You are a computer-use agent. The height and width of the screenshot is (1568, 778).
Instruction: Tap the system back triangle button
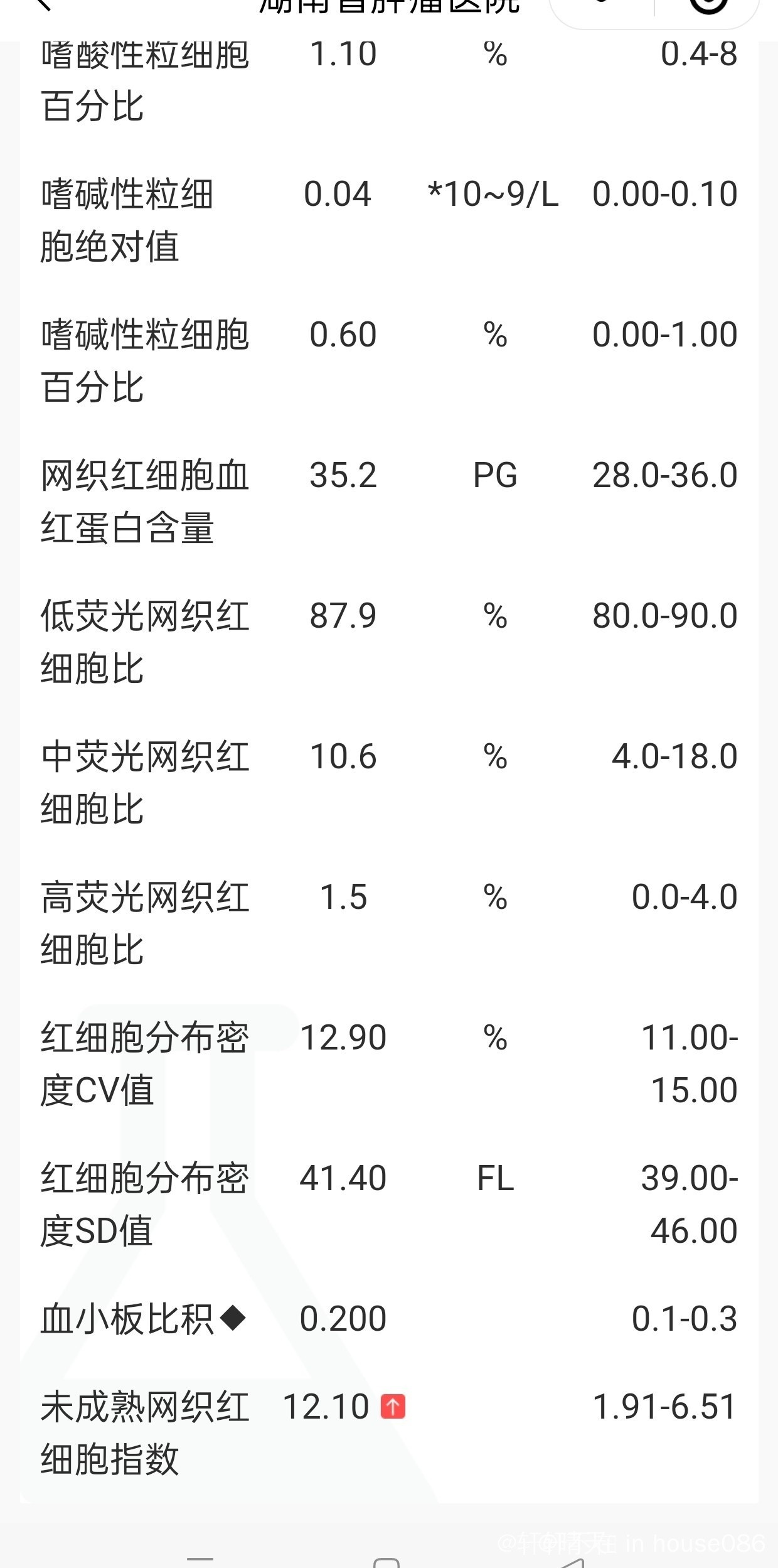(572, 1562)
